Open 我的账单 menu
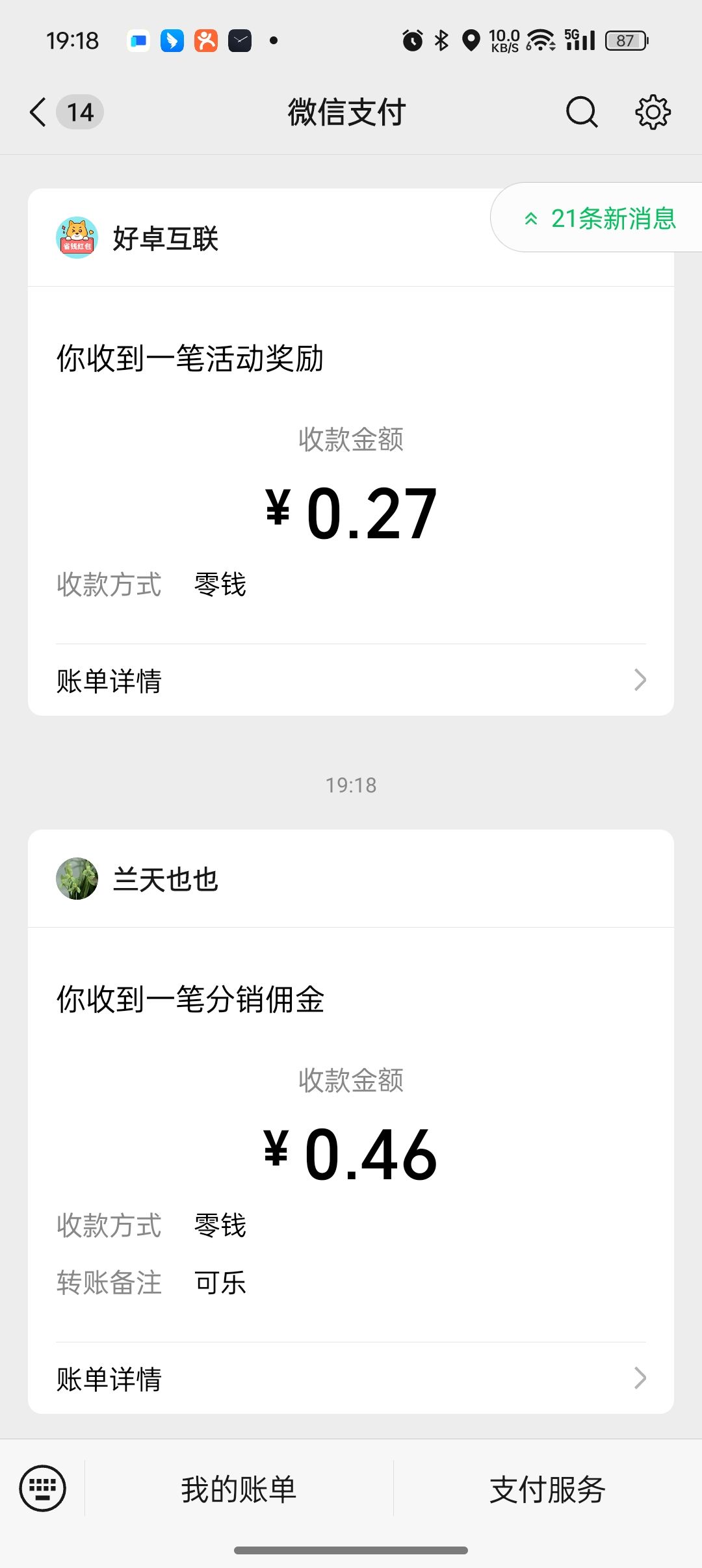Screen dimensions: 702x1568 pyautogui.click(x=239, y=1489)
